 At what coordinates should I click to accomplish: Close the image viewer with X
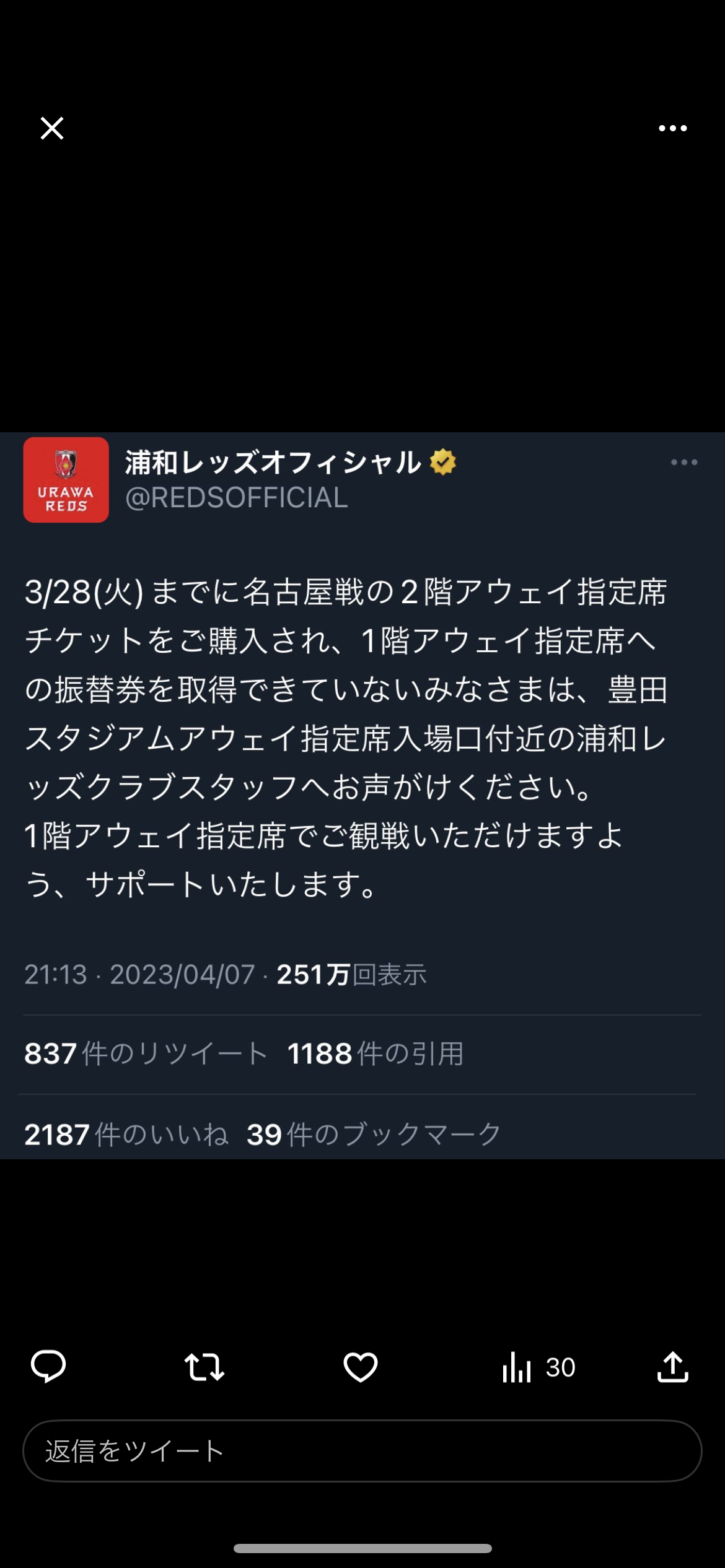pos(52,128)
